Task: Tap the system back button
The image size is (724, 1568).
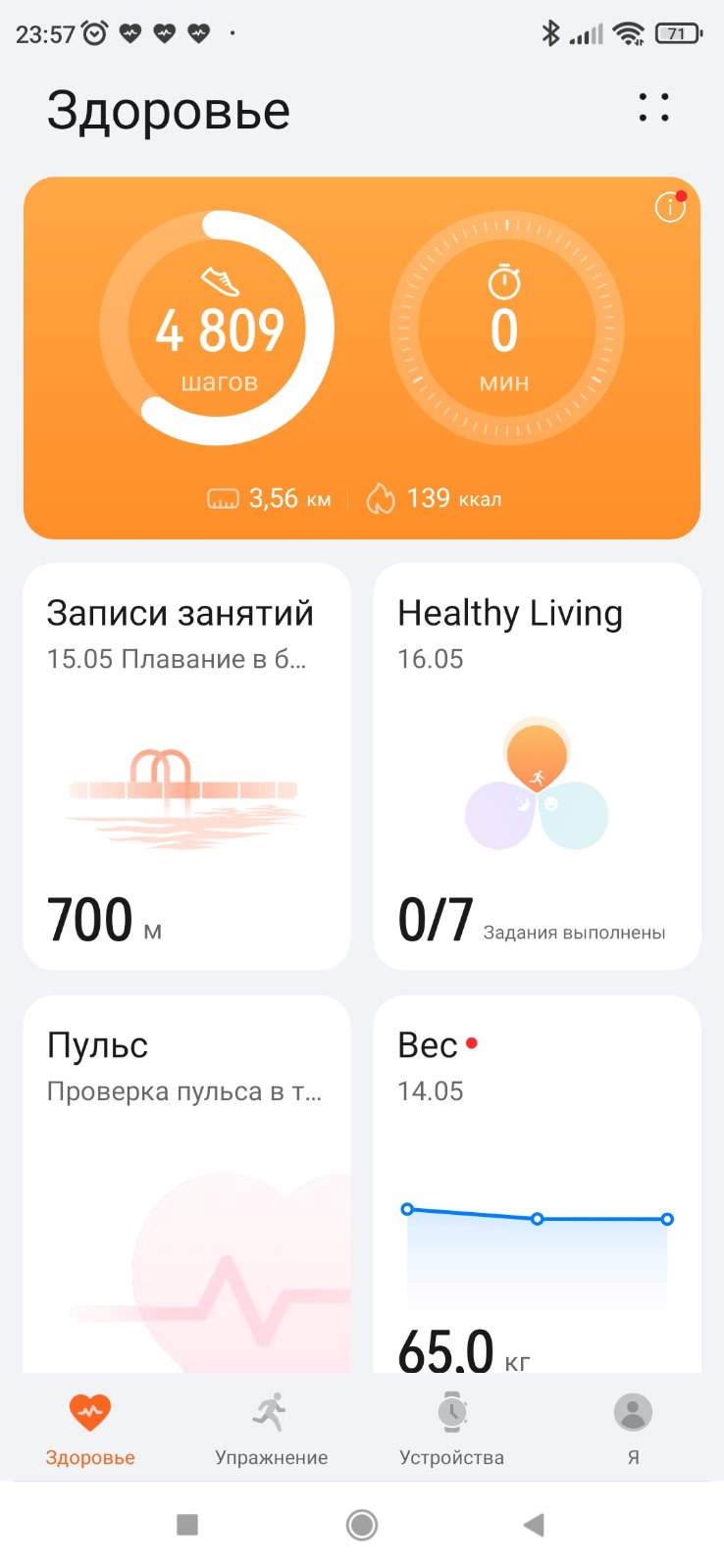Action: [x=534, y=1524]
